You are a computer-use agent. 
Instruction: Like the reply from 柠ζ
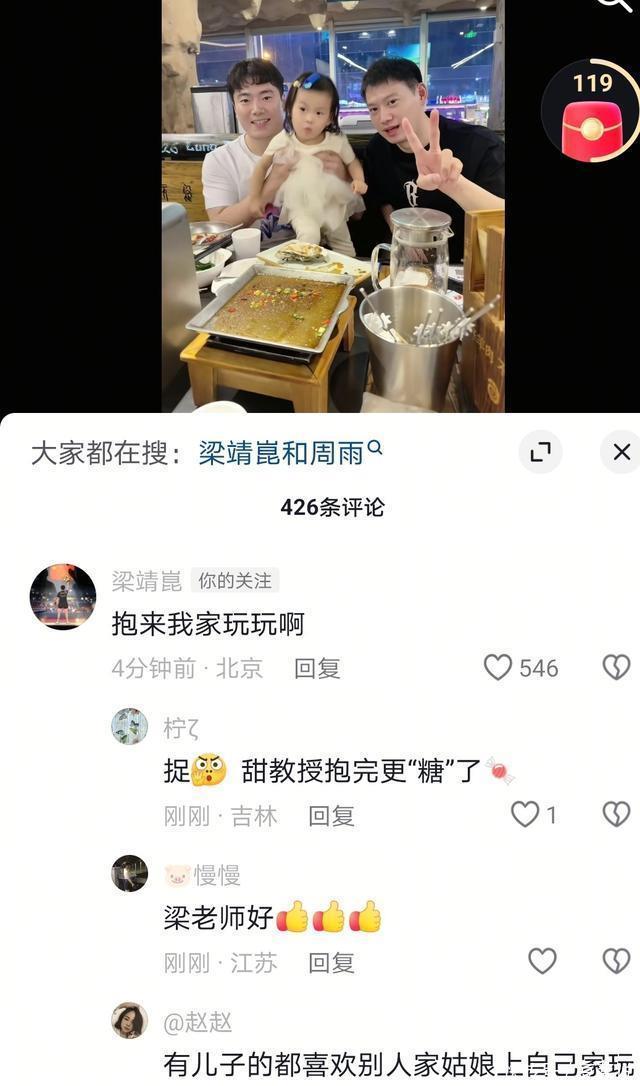click(525, 815)
